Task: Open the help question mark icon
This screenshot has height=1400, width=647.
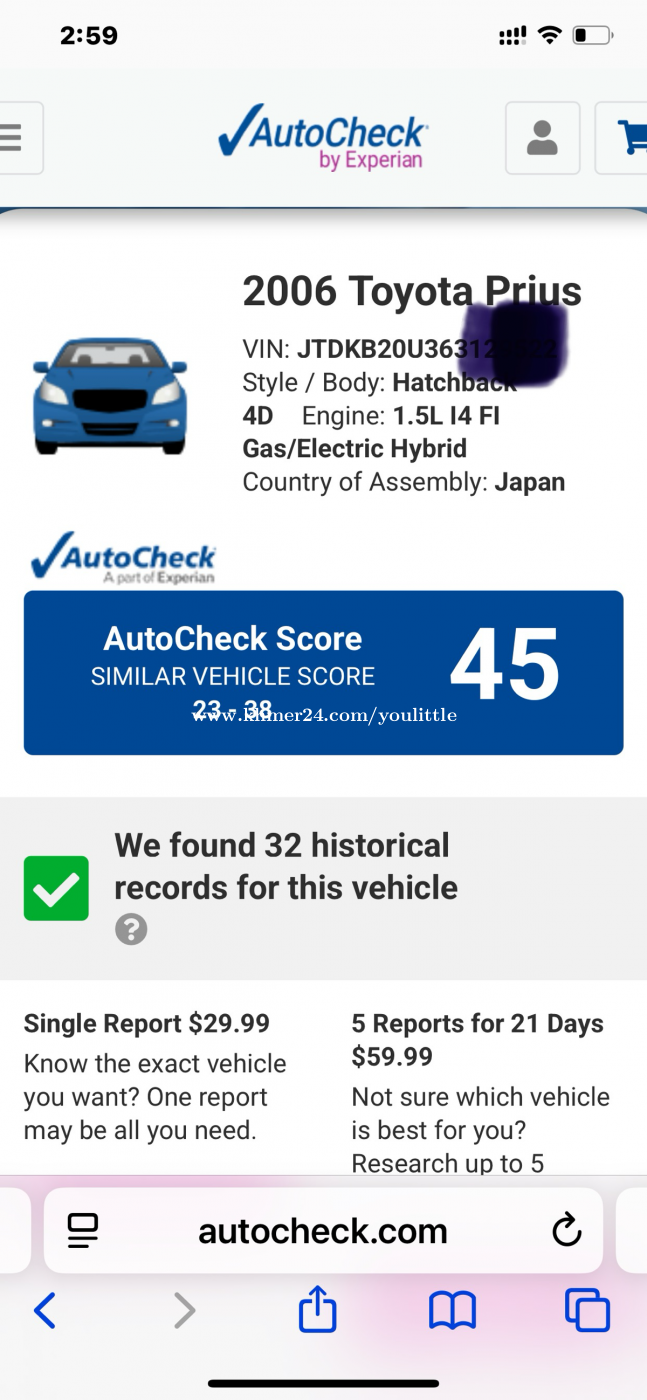Action: pos(131,929)
